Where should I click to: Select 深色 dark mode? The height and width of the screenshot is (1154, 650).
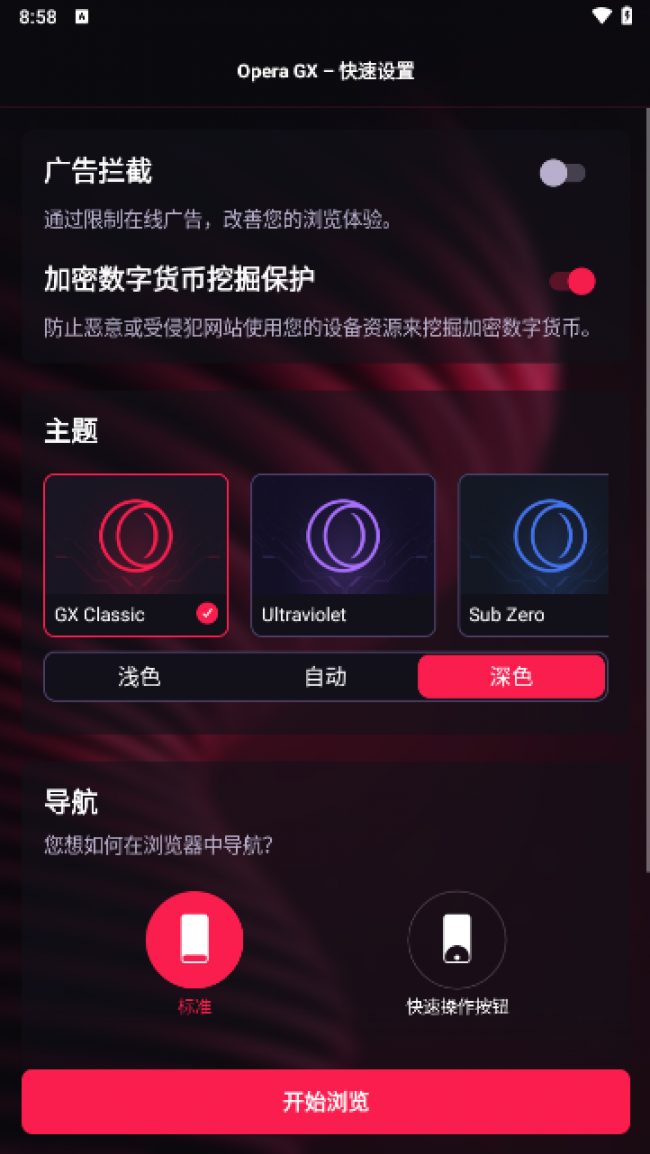click(x=511, y=677)
